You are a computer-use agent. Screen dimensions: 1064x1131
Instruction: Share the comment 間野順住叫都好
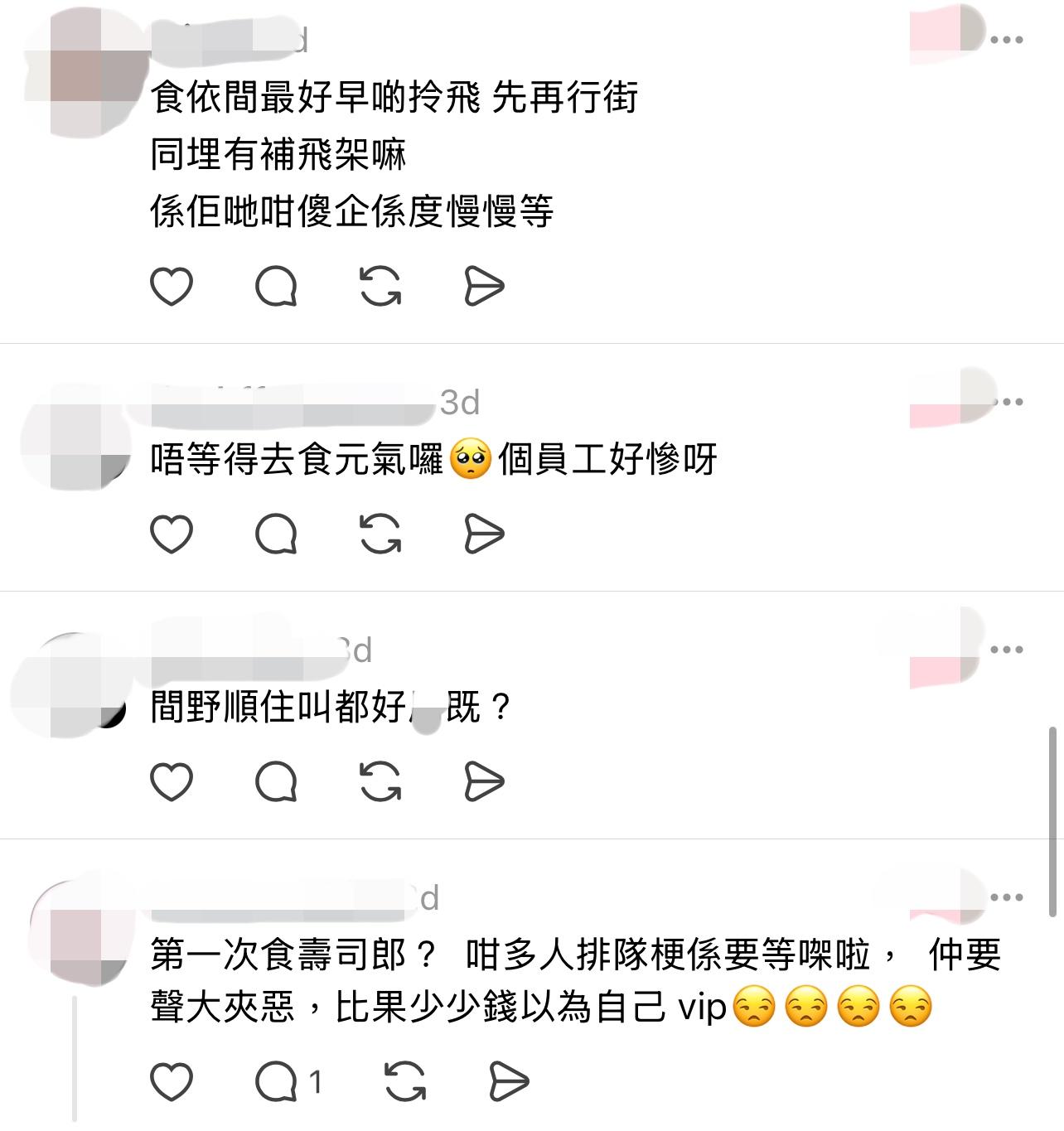484,781
